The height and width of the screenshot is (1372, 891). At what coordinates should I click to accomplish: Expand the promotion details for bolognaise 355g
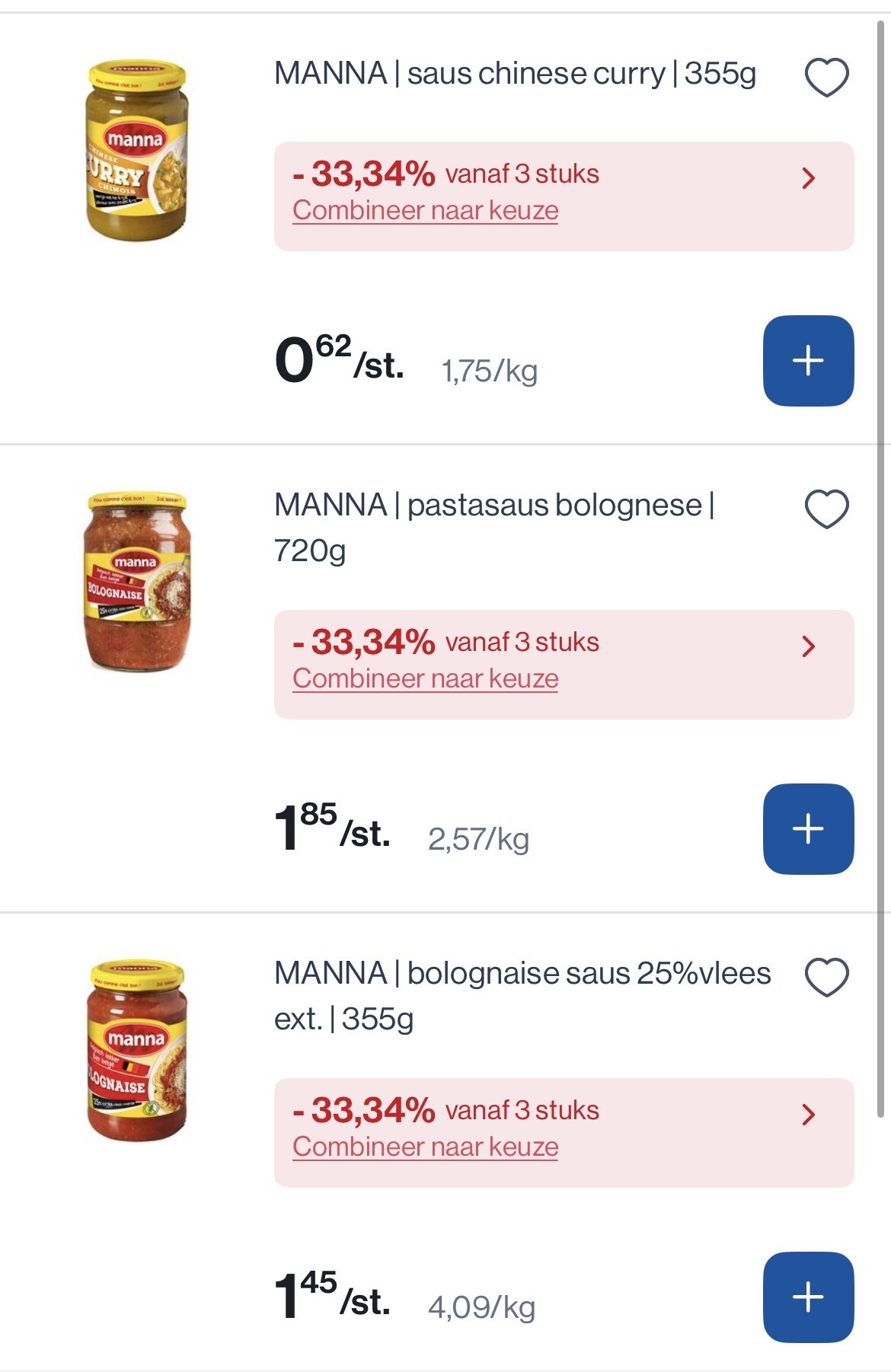click(x=809, y=1113)
